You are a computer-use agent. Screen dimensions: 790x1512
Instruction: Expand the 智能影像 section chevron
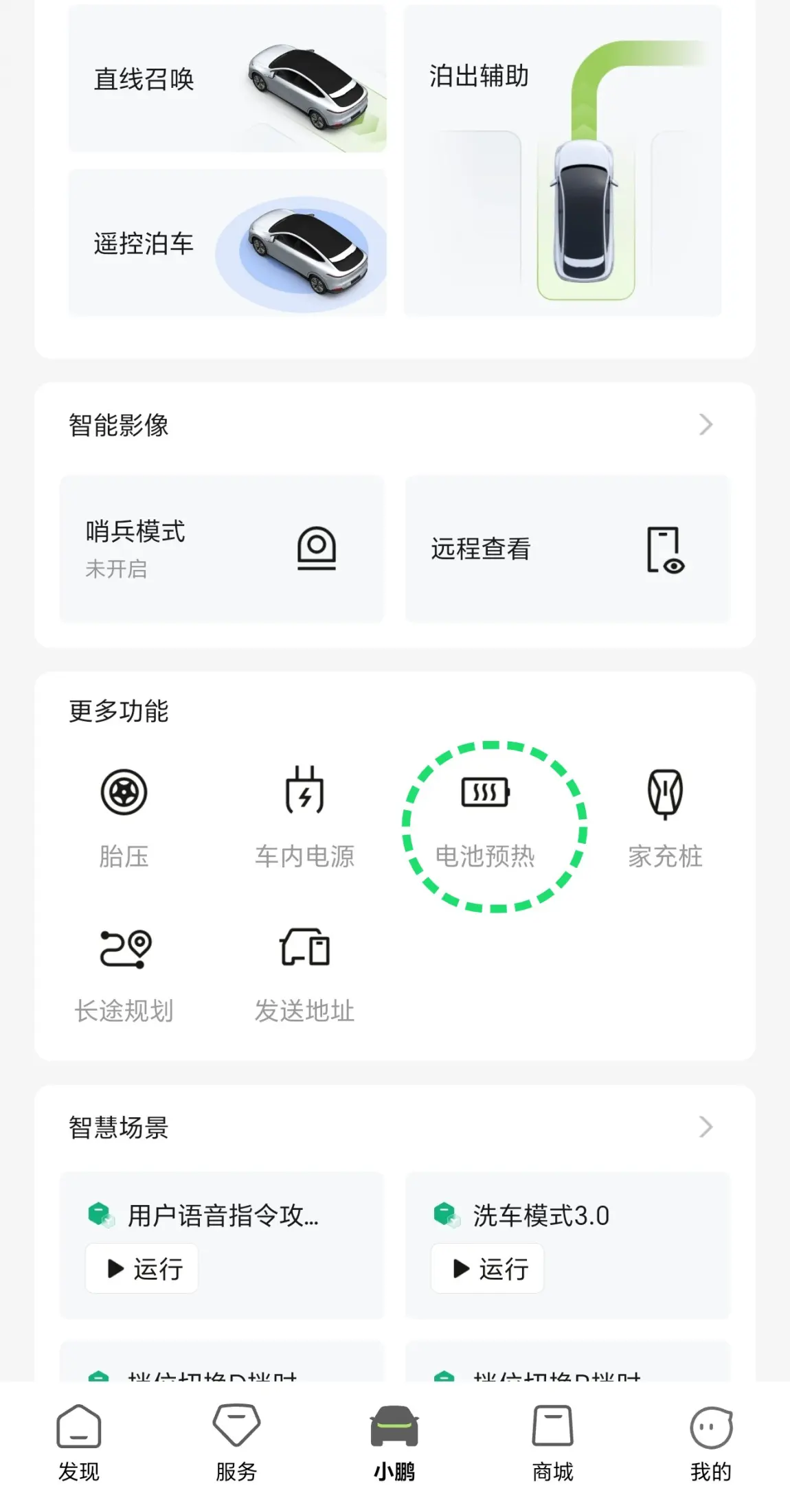click(706, 424)
